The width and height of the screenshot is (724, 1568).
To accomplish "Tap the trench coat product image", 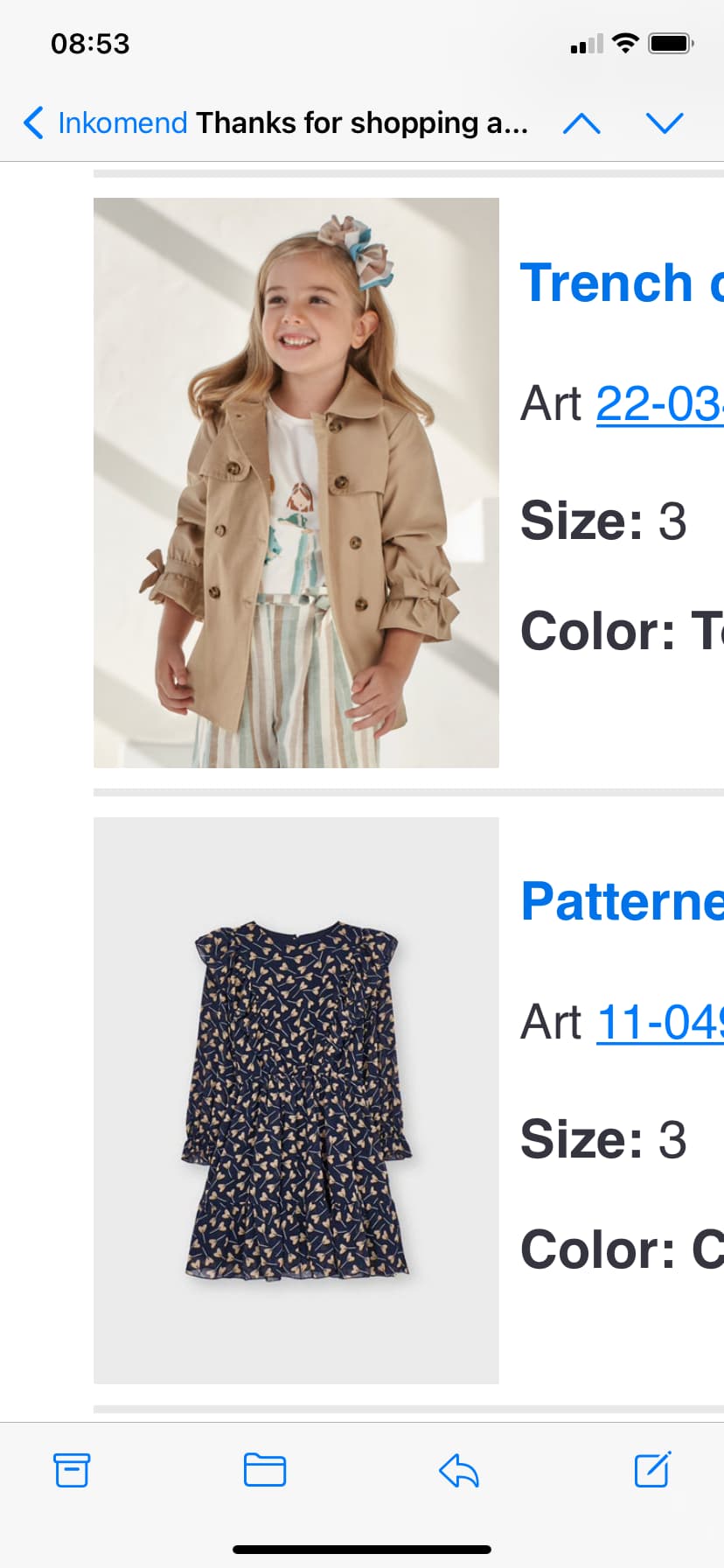I will [x=296, y=483].
